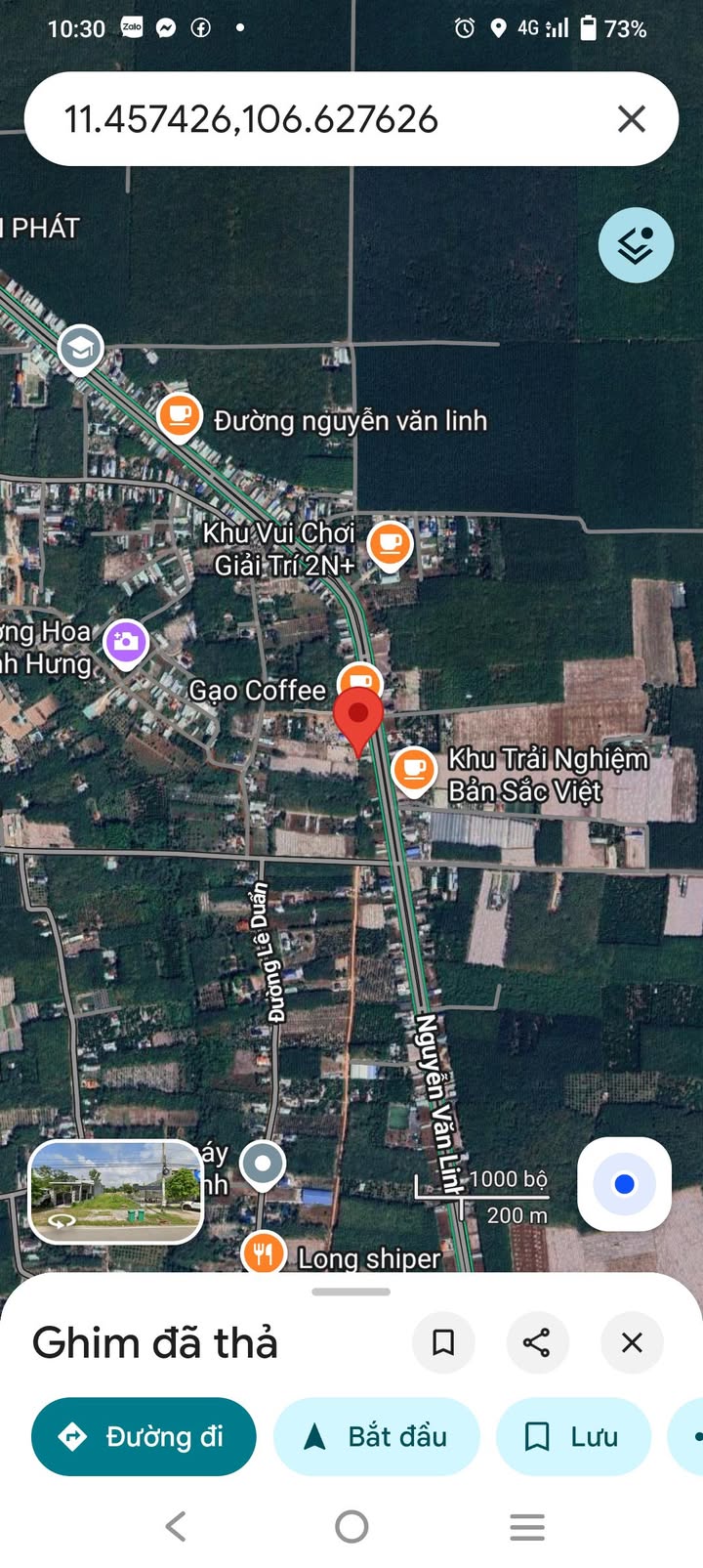The height and width of the screenshot is (1568, 703).
Task: Tap the coordinates search field
Action: [312, 119]
